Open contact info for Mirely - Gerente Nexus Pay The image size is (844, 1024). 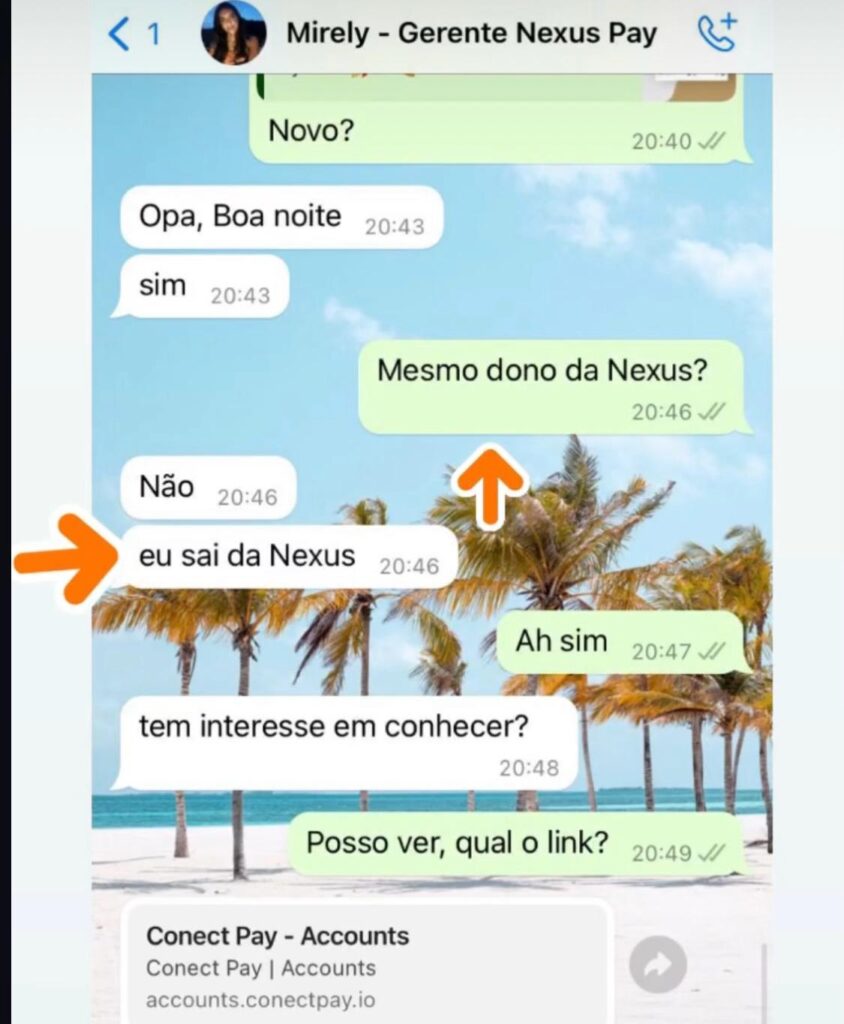[471, 34]
